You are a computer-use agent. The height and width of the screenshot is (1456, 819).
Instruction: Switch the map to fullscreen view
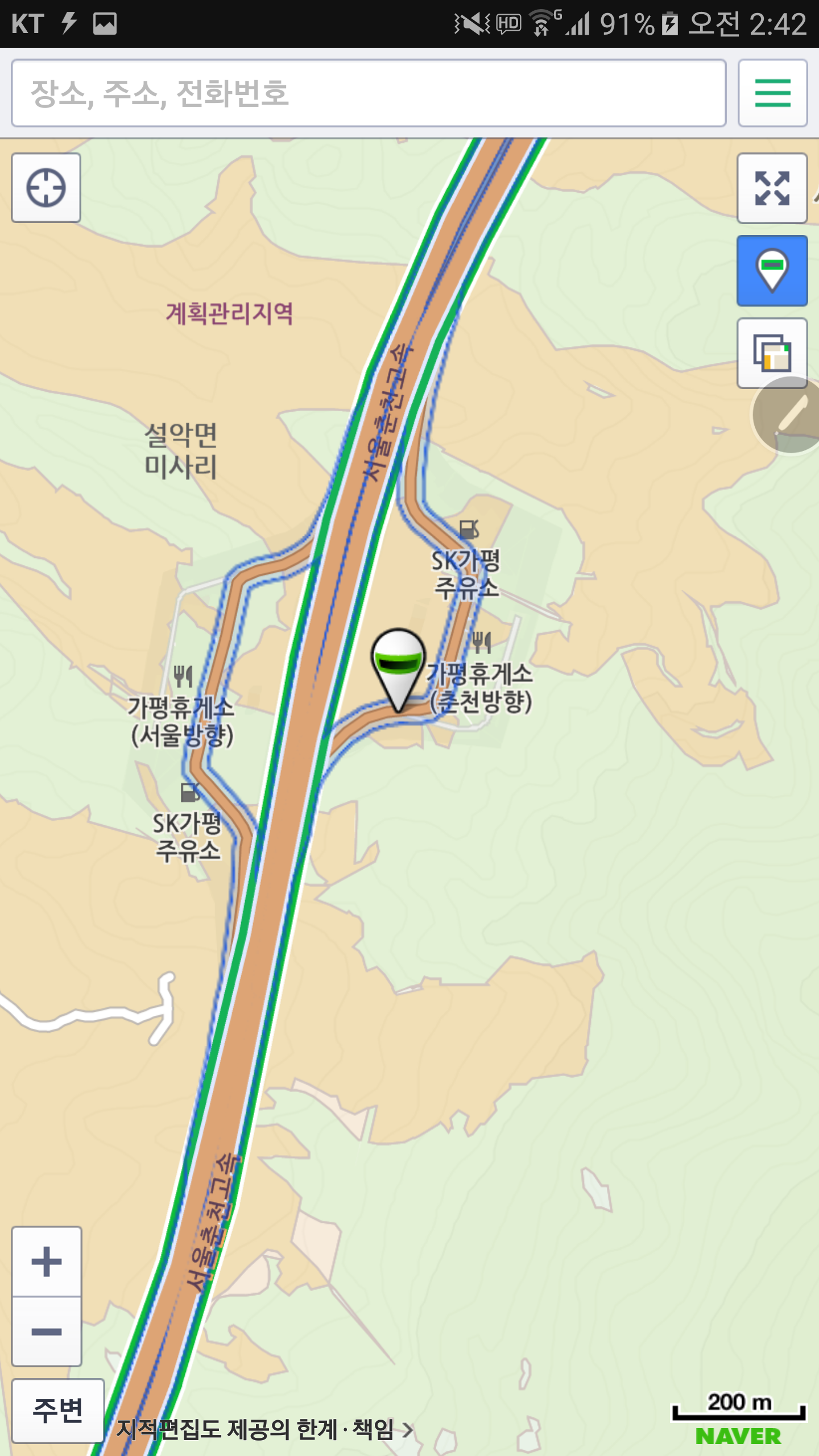pyautogui.click(x=772, y=188)
